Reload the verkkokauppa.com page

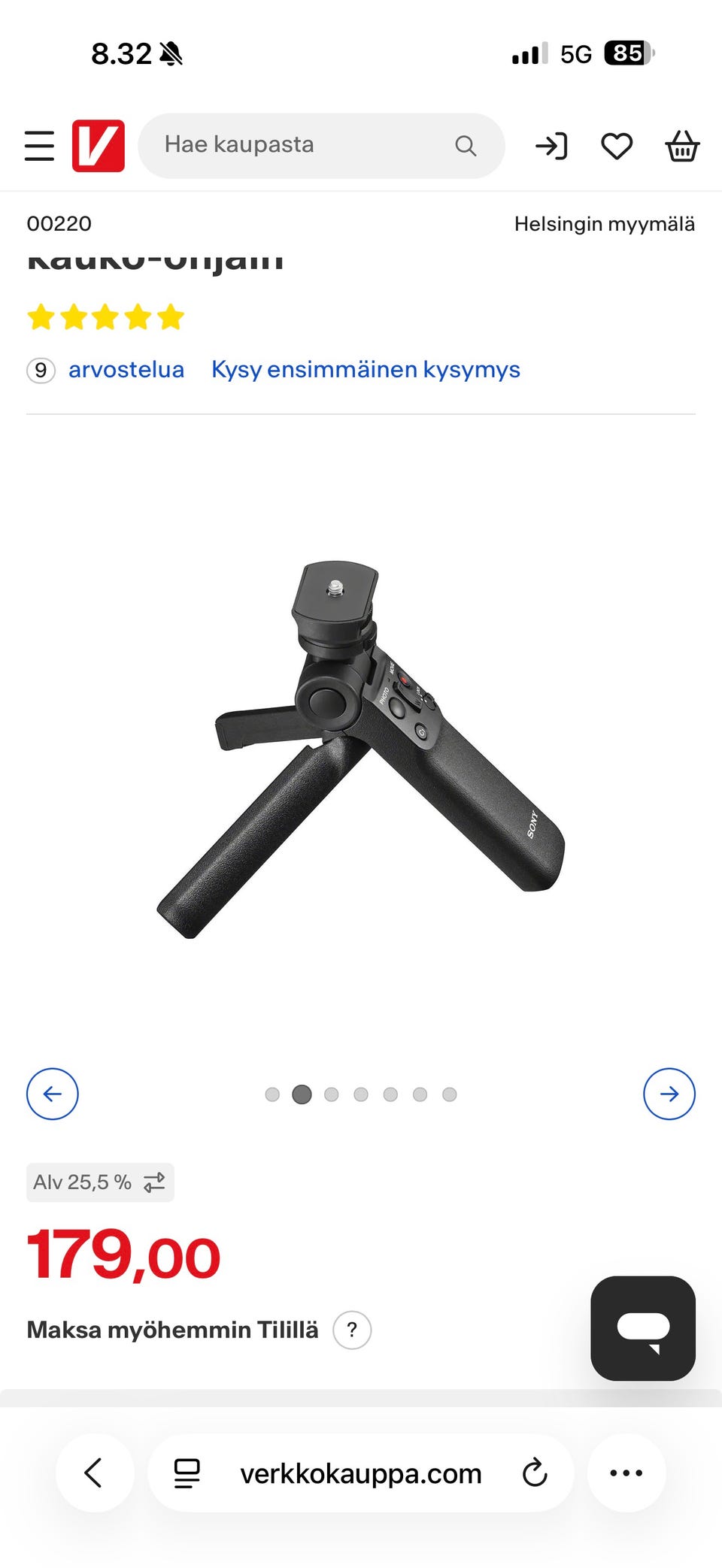[535, 1473]
